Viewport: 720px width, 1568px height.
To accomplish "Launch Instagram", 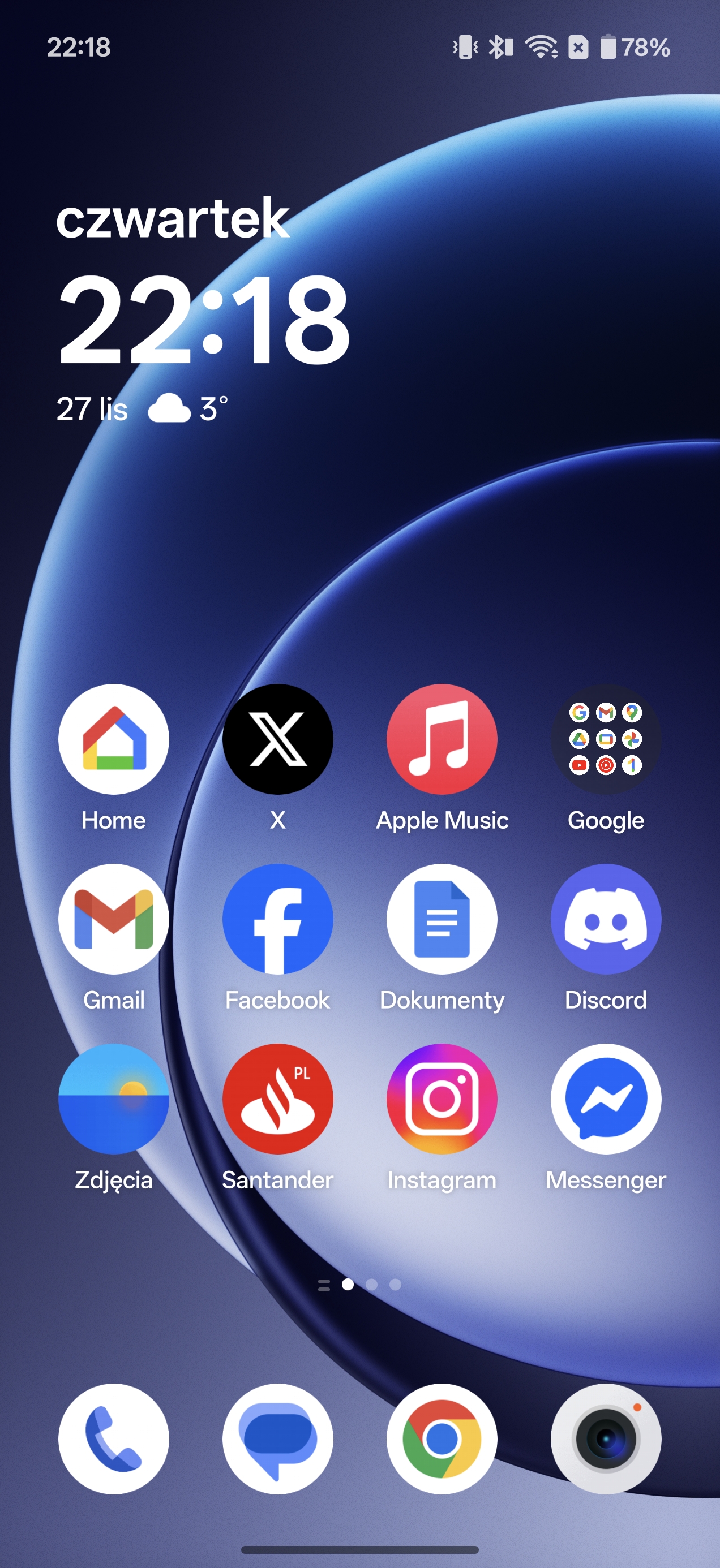I will point(442,1099).
